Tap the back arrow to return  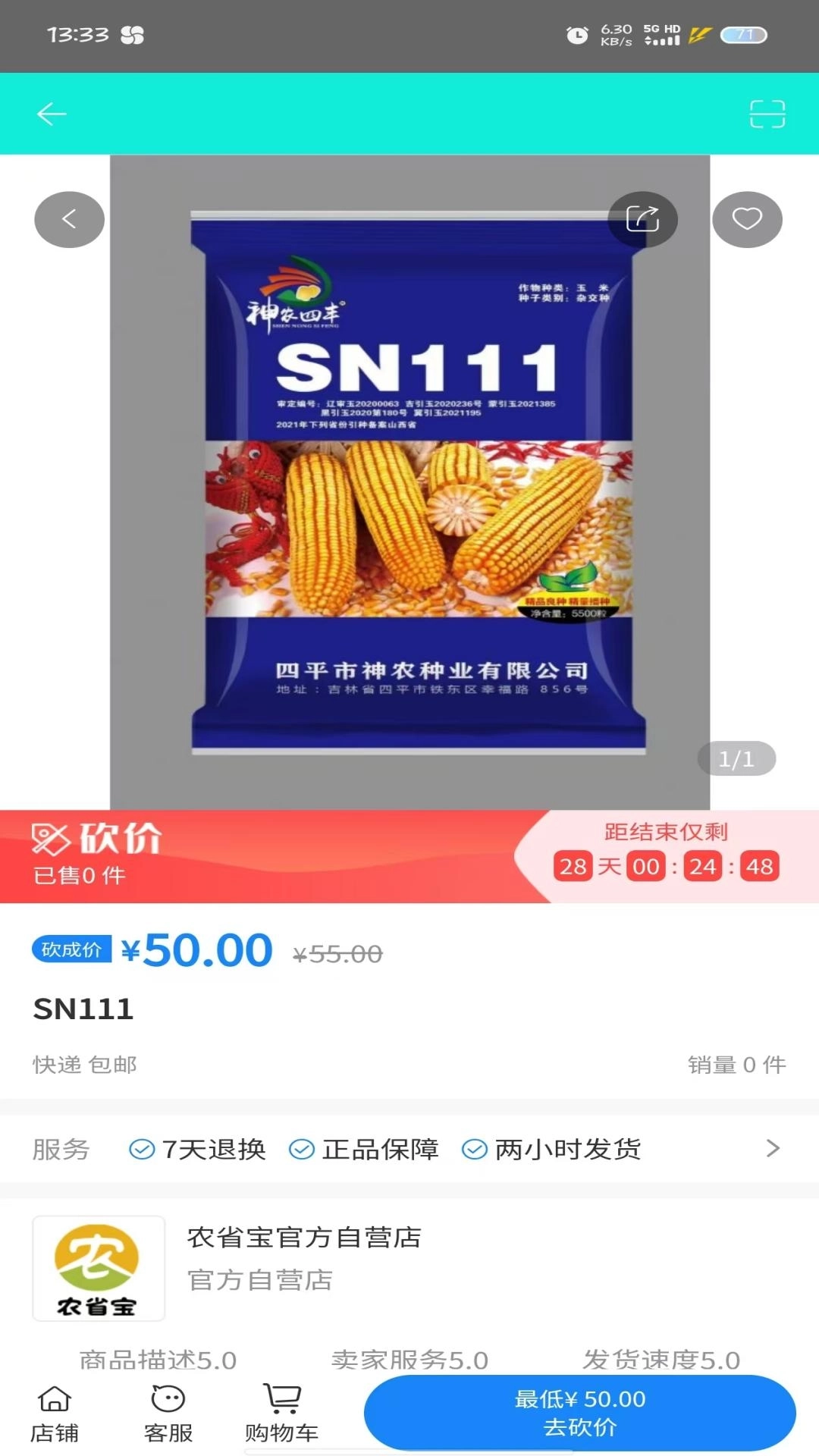pos(50,114)
